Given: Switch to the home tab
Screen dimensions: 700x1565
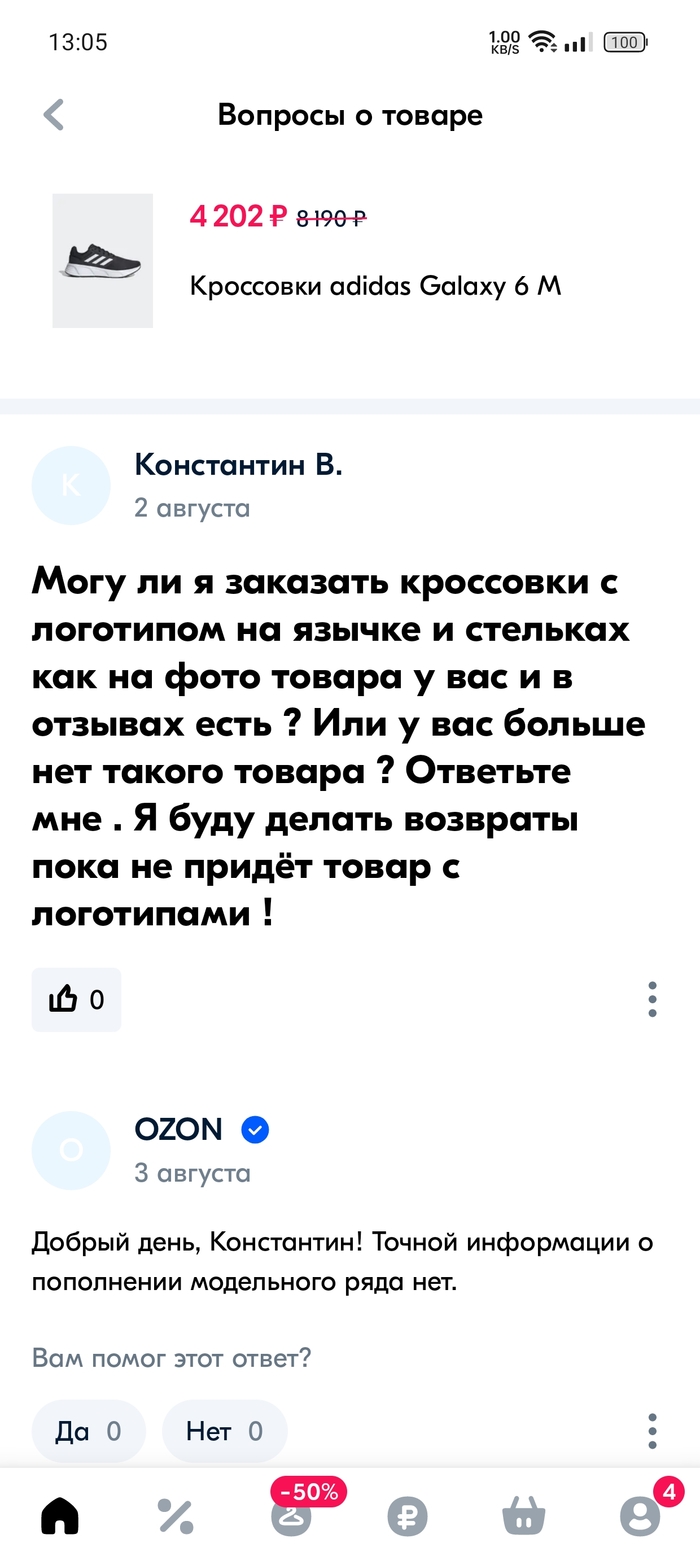Looking at the screenshot, I should pos(60,1517).
